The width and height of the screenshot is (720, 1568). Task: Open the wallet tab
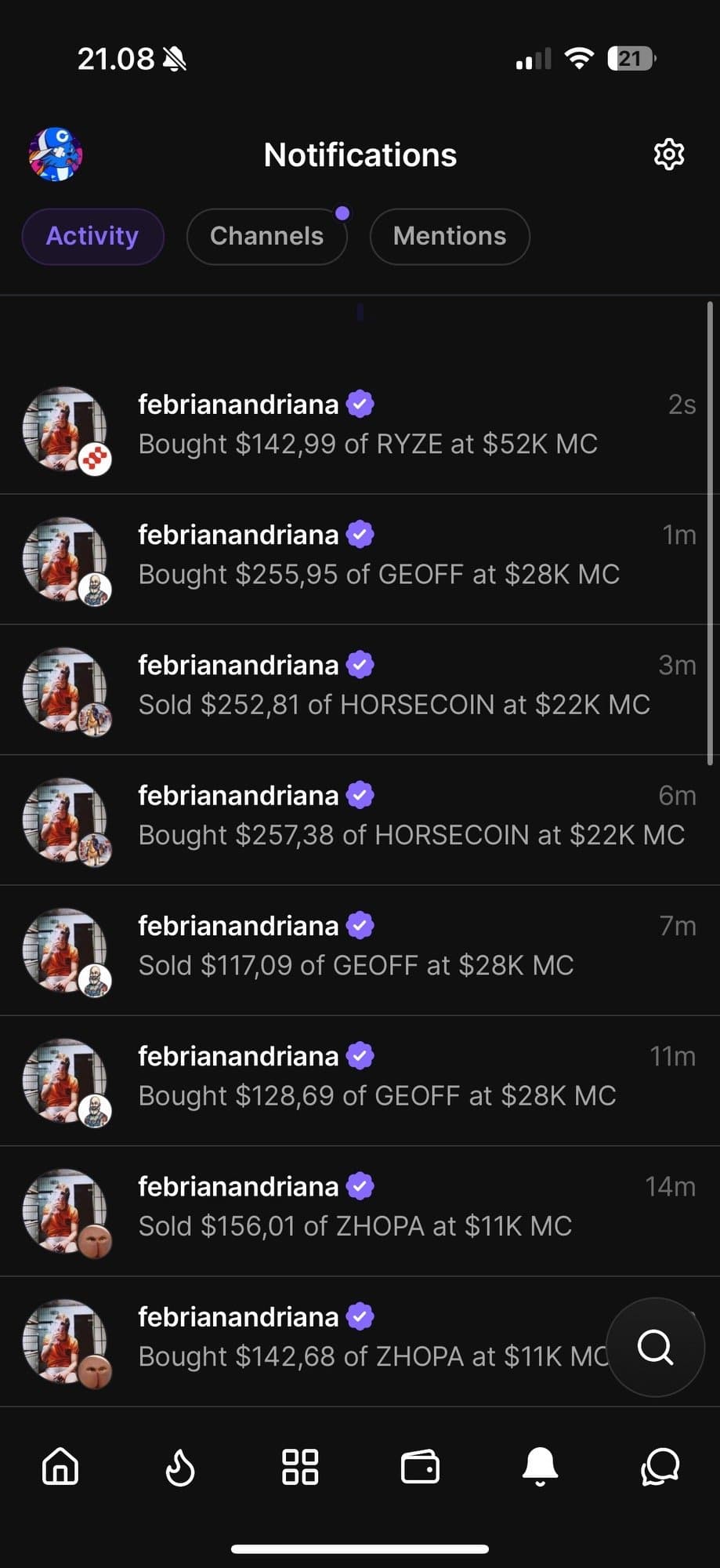point(420,1466)
